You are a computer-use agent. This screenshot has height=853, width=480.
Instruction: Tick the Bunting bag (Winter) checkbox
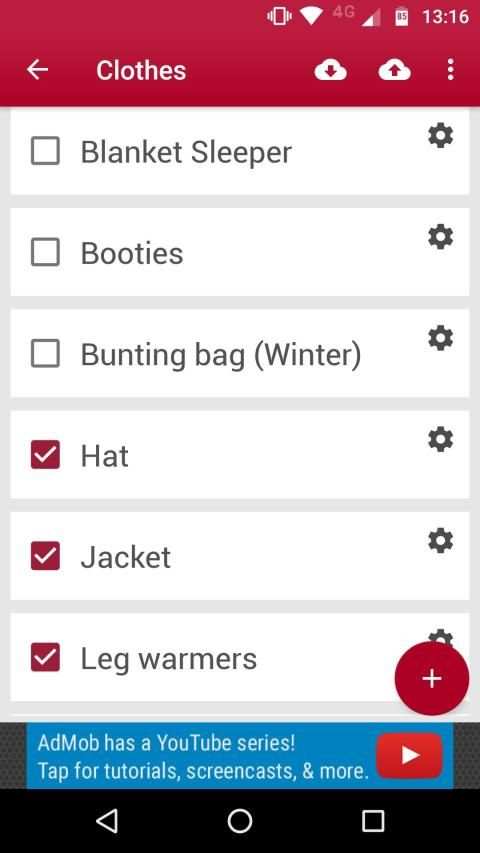(x=45, y=354)
